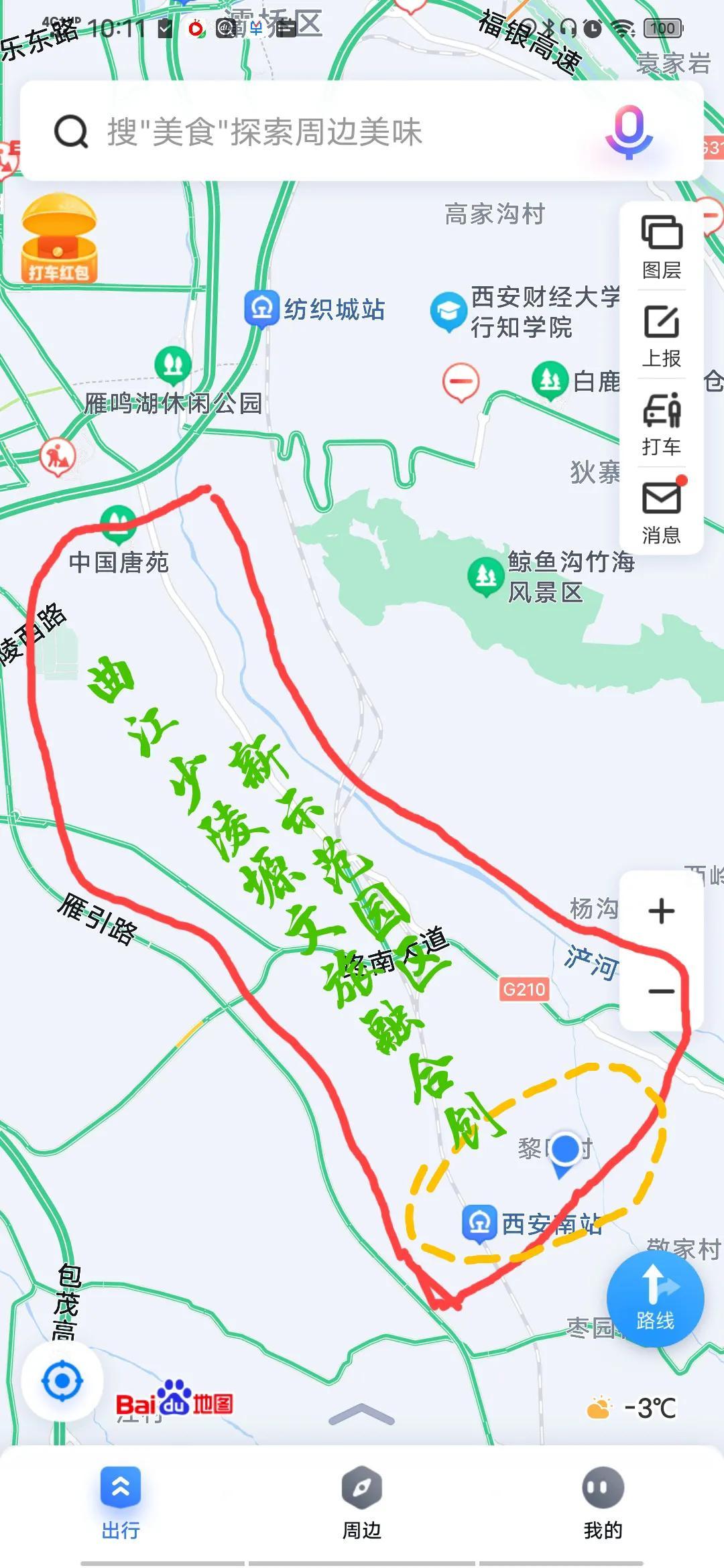Recenter the map on my location
724x1568 pixels.
(62, 1381)
